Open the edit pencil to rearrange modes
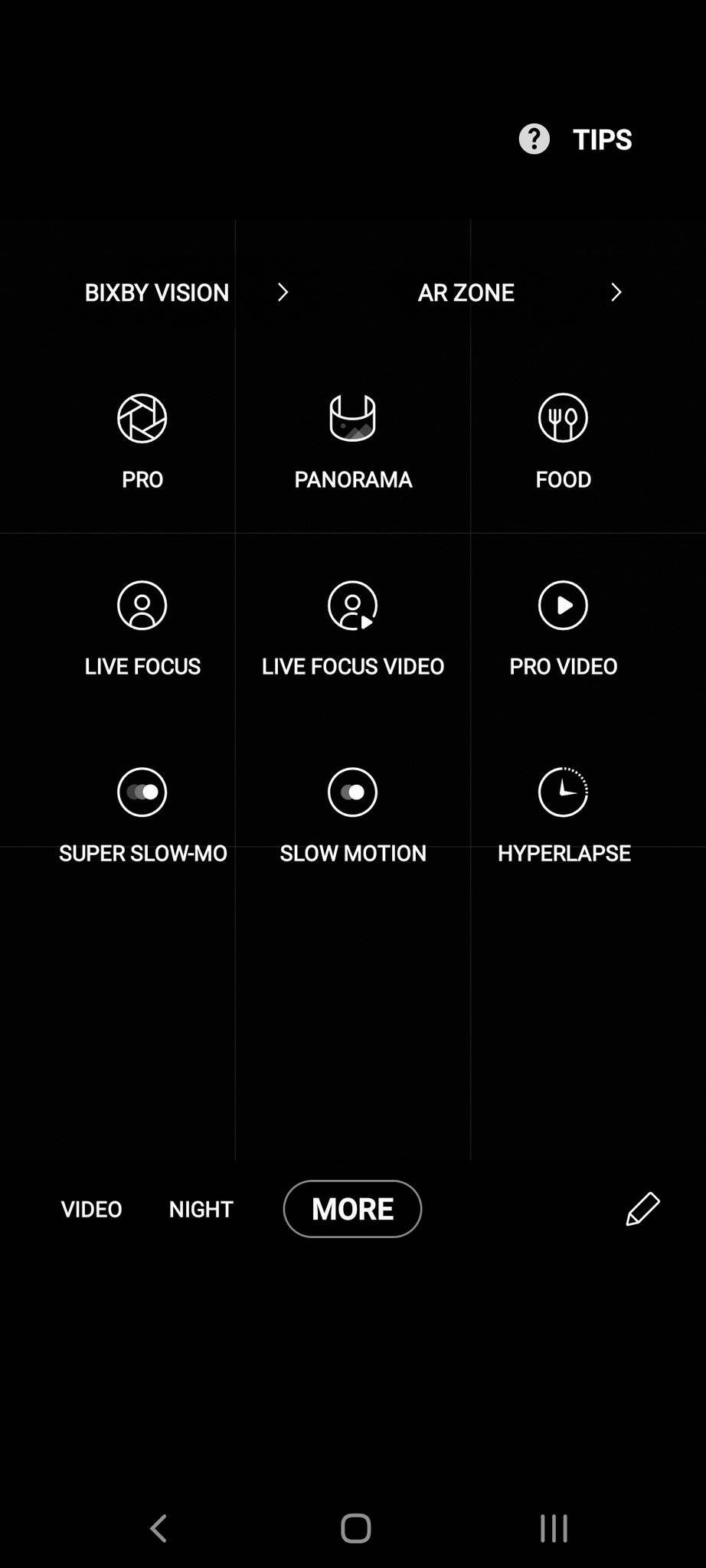This screenshot has width=706, height=1568. point(642,1208)
